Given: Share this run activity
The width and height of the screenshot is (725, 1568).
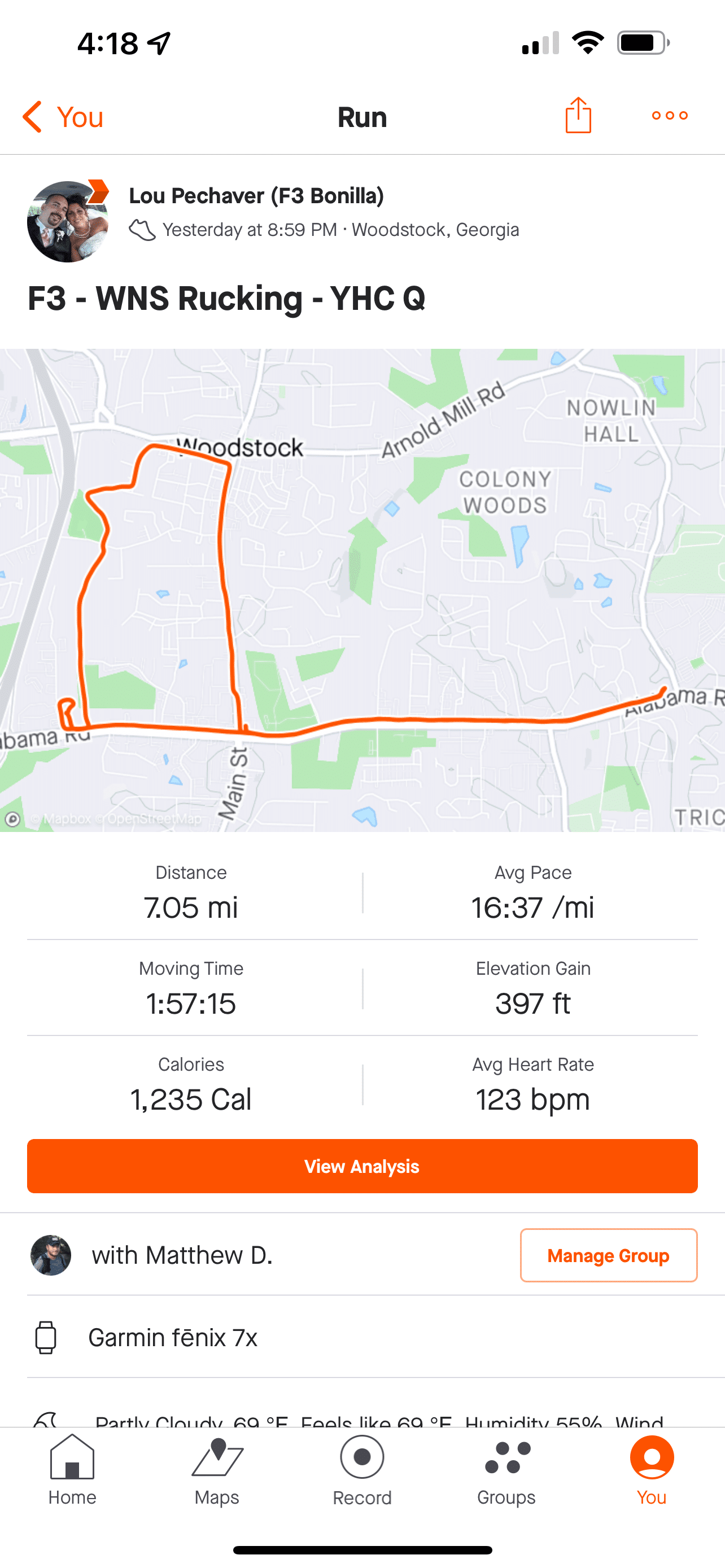Looking at the screenshot, I should 578,115.
